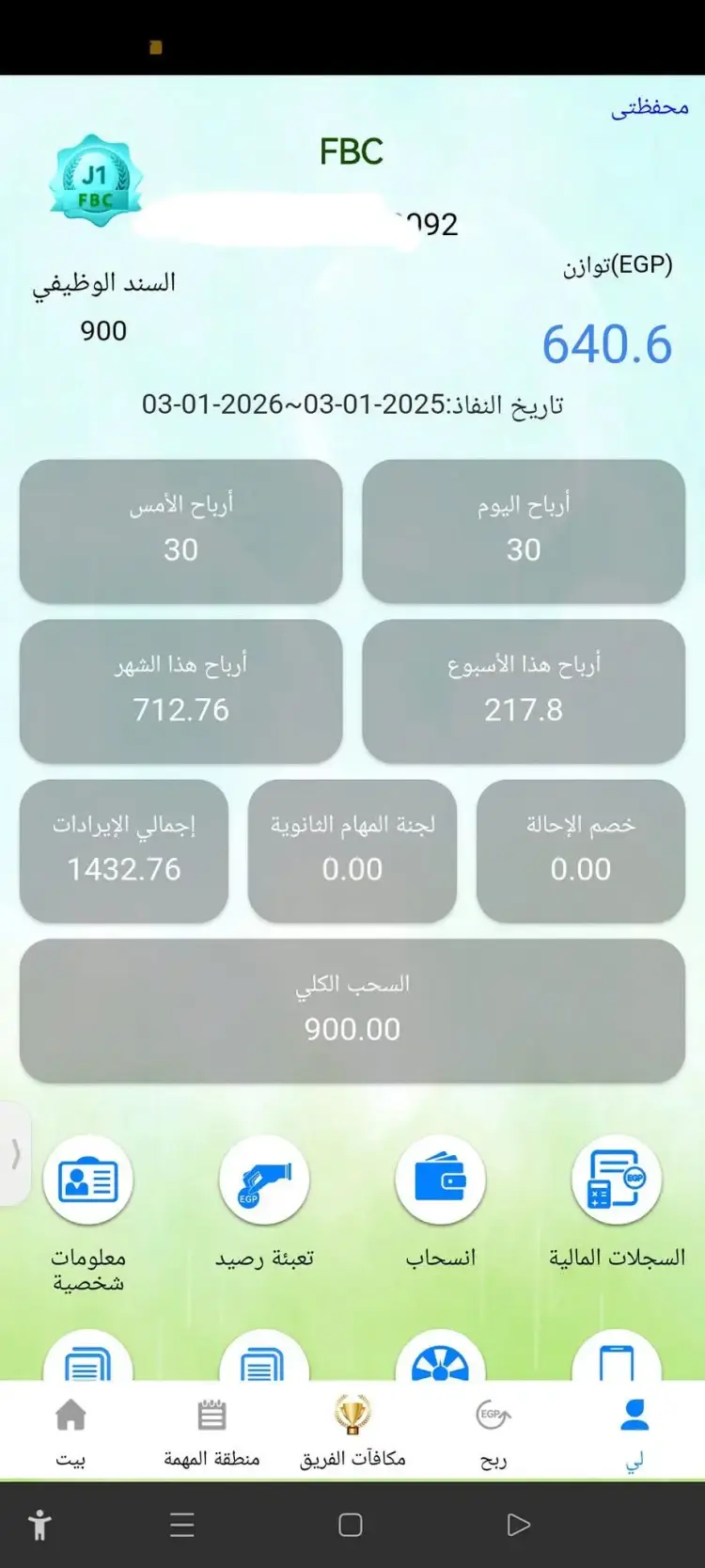705x1568 pixels.
Task: Select the لي profile tab
Action: 635,1432
